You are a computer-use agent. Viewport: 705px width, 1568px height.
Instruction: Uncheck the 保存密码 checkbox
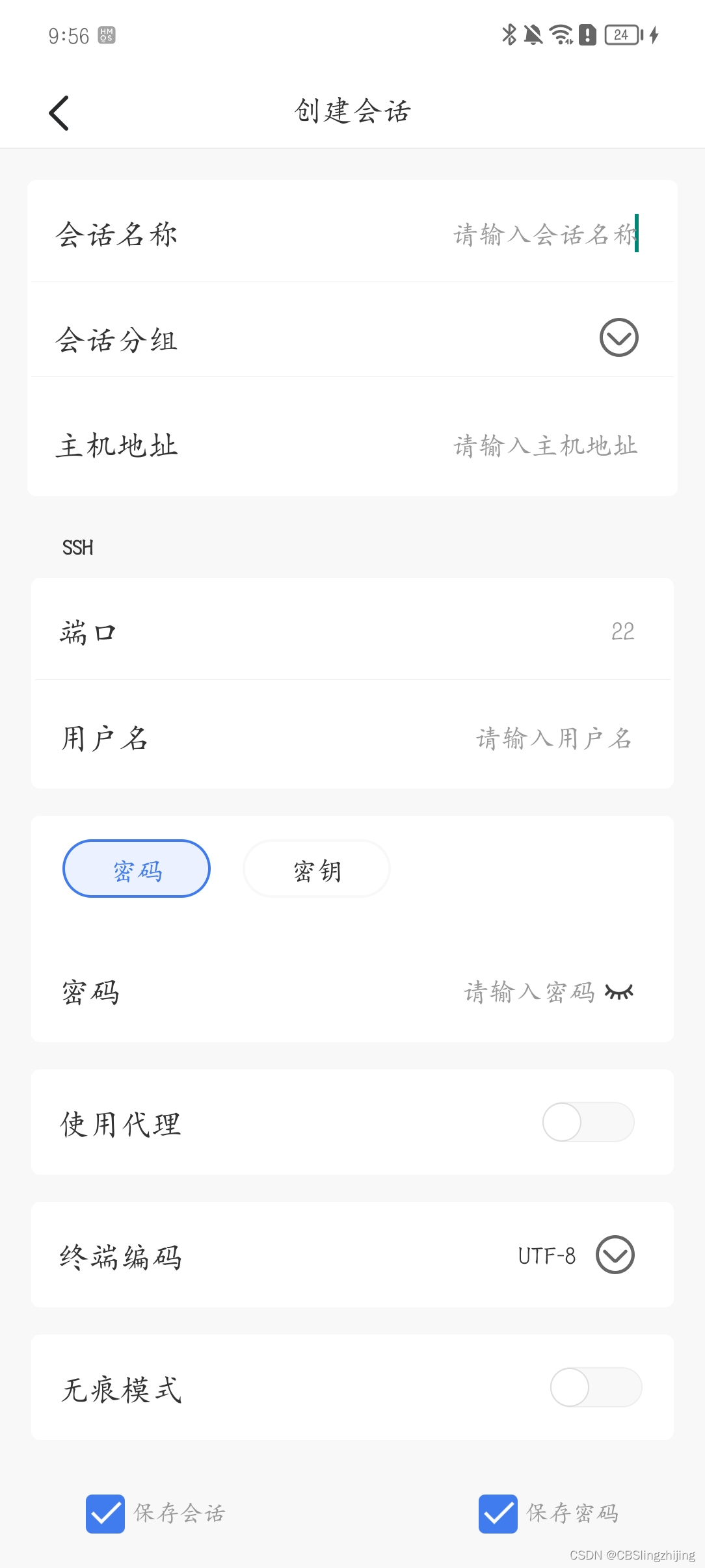coord(498,1513)
